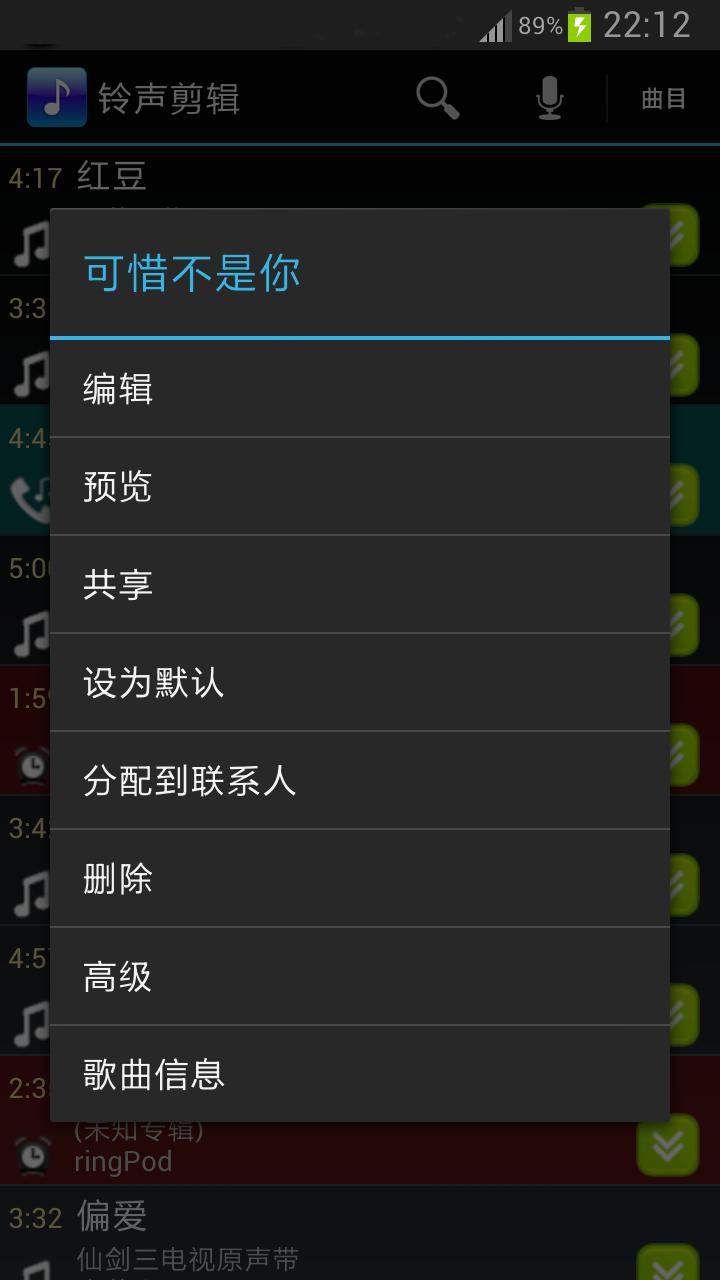Tap the microphone record icon
This screenshot has height=1280, width=720.
(x=549, y=98)
